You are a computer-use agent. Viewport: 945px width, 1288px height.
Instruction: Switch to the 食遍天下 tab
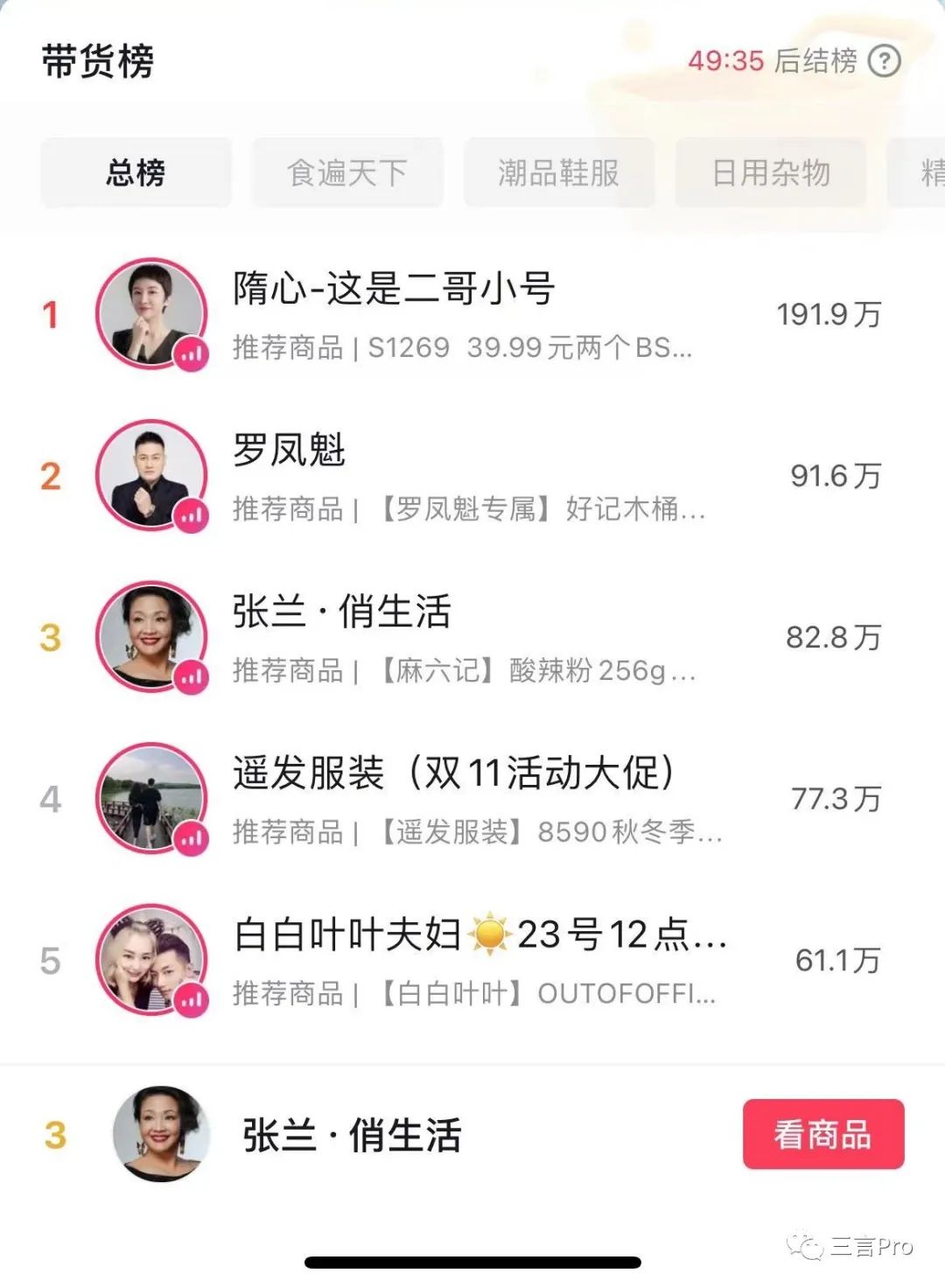(347, 173)
